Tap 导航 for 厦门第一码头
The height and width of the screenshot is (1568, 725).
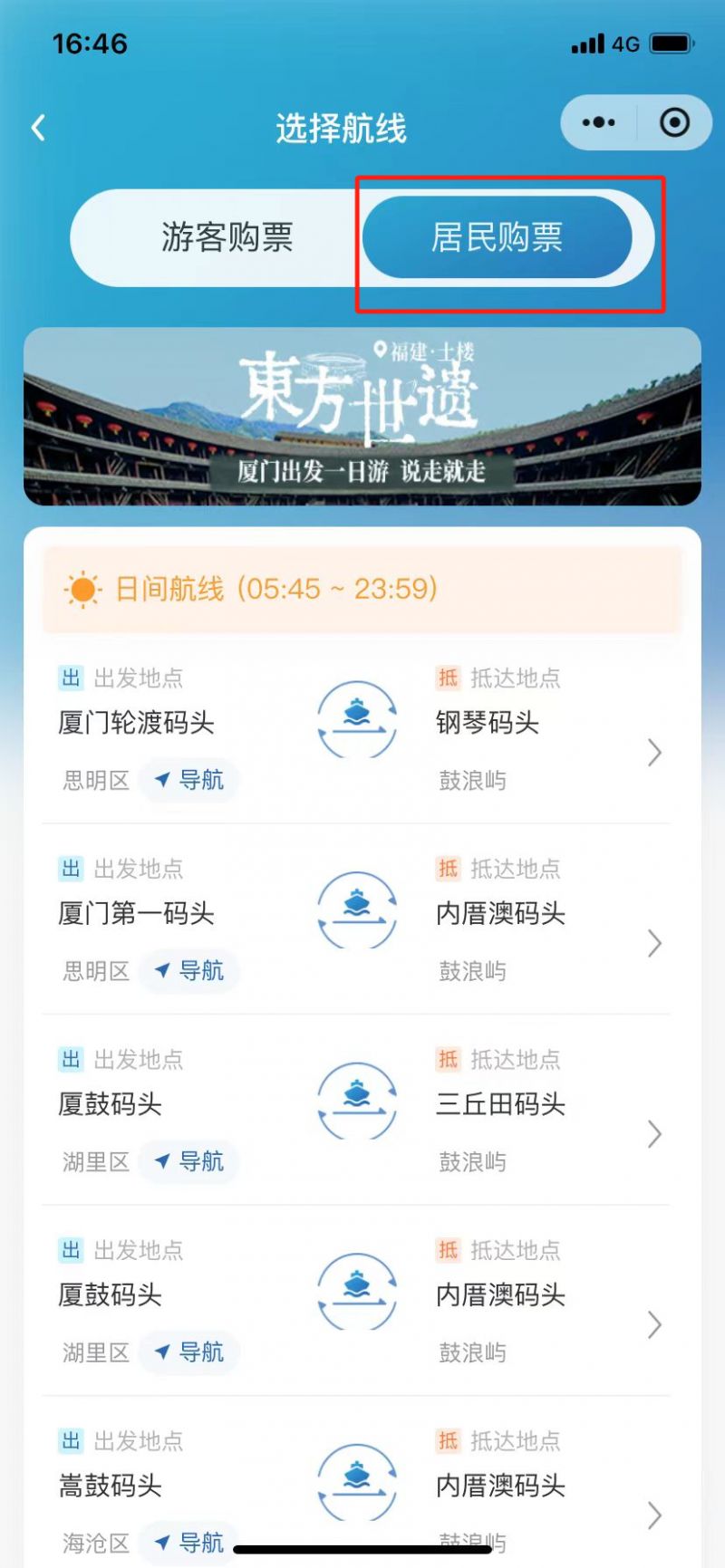point(189,971)
